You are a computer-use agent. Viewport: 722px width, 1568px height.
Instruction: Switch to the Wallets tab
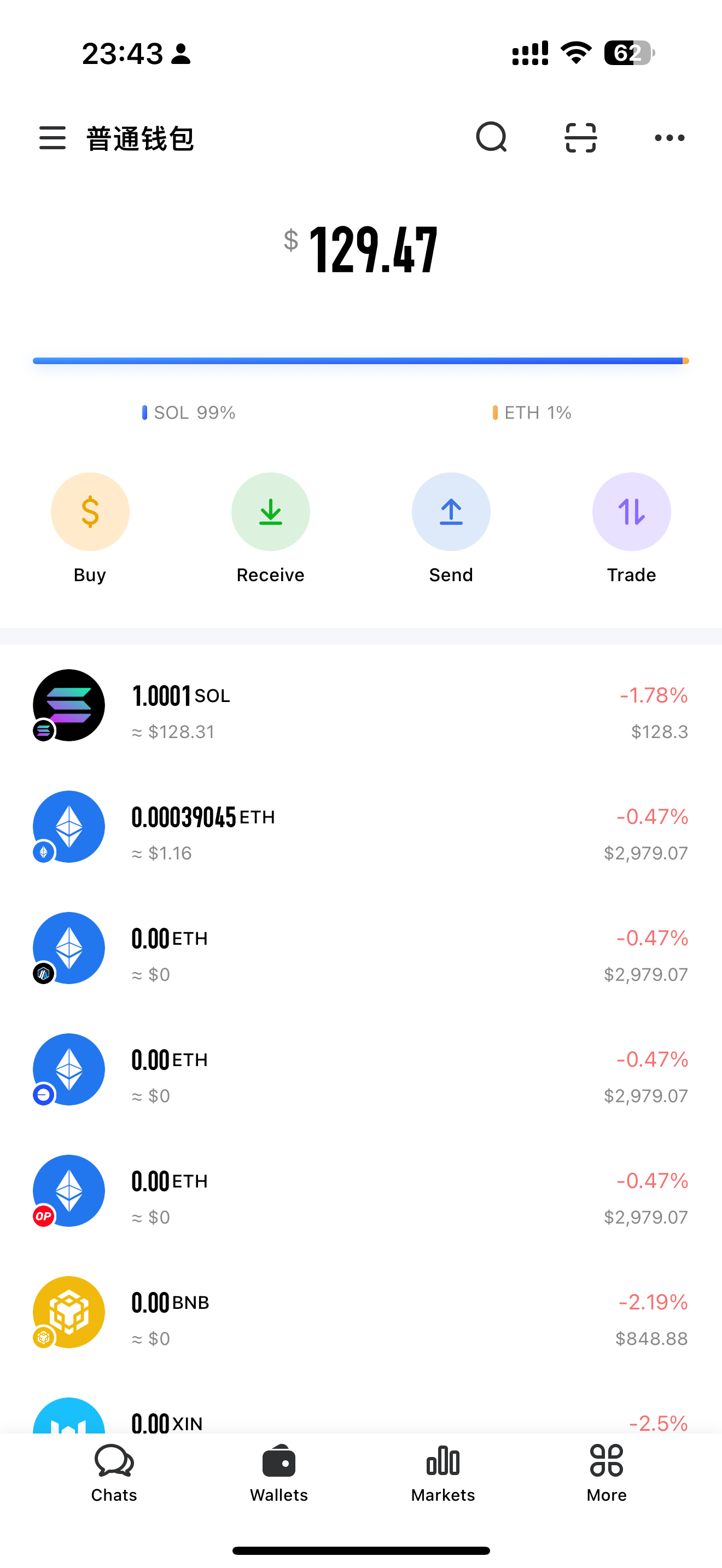(x=279, y=1473)
